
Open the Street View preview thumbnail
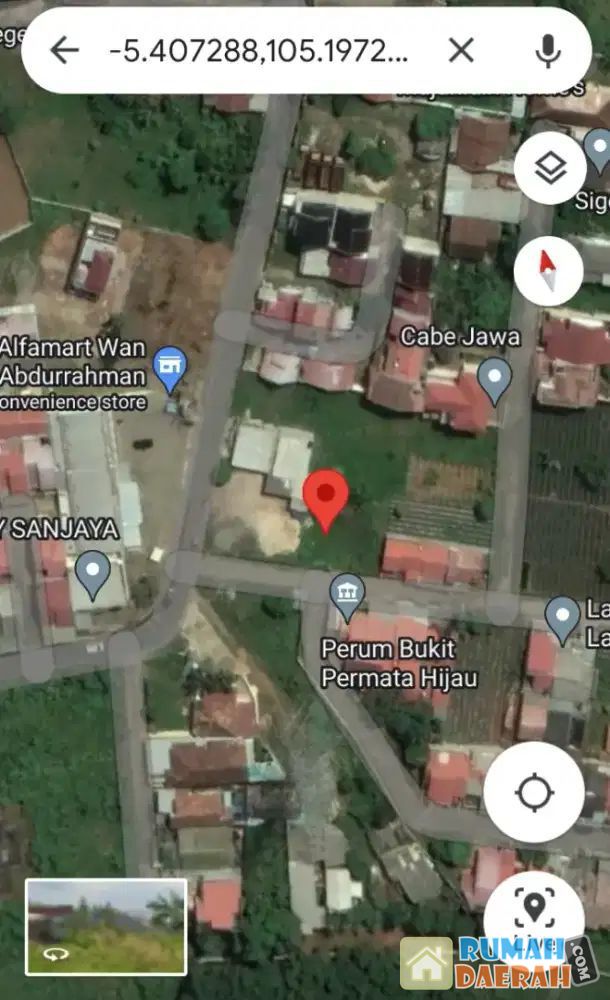(106, 926)
